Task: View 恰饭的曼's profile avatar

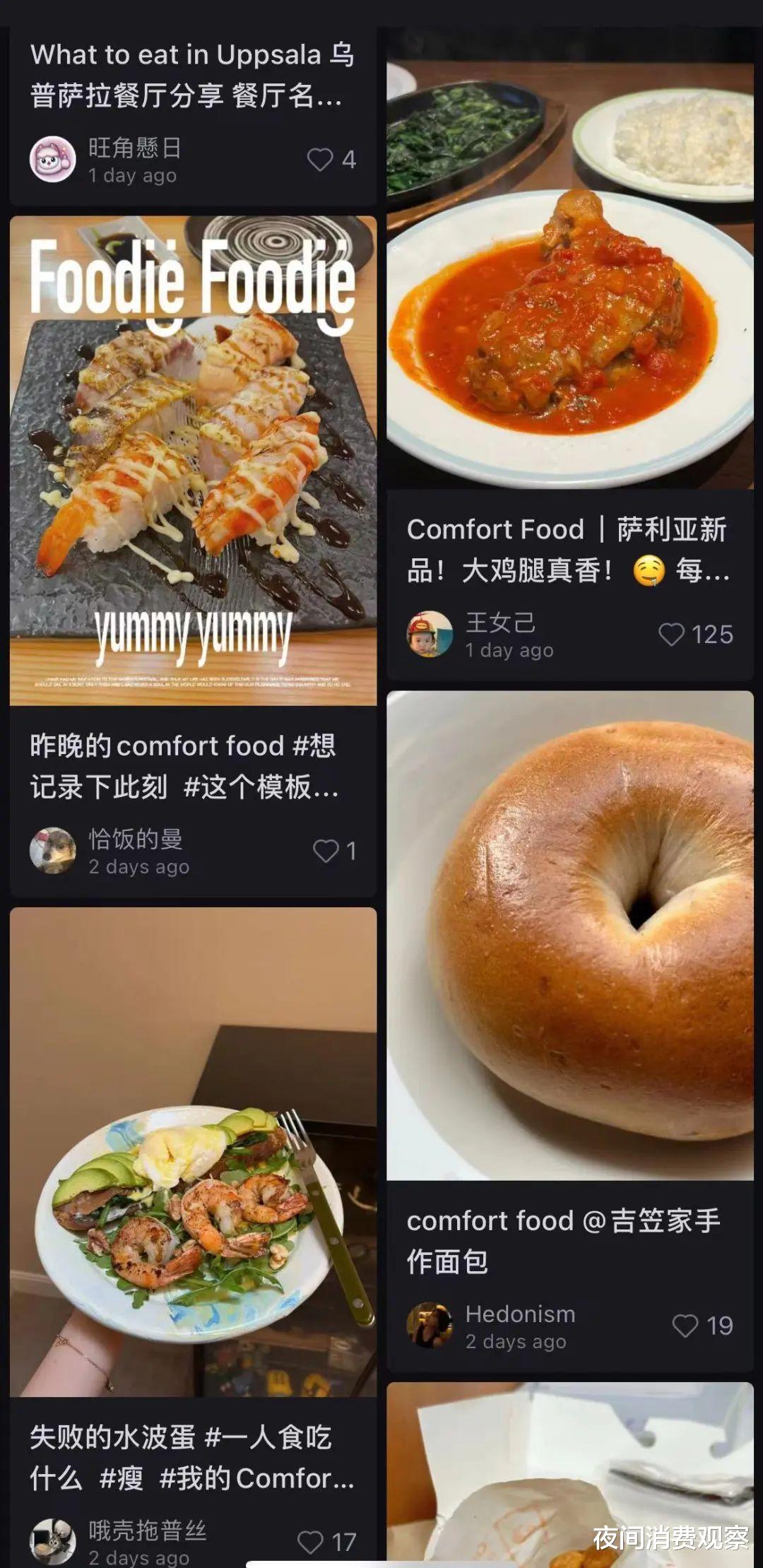Action: click(x=53, y=851)
